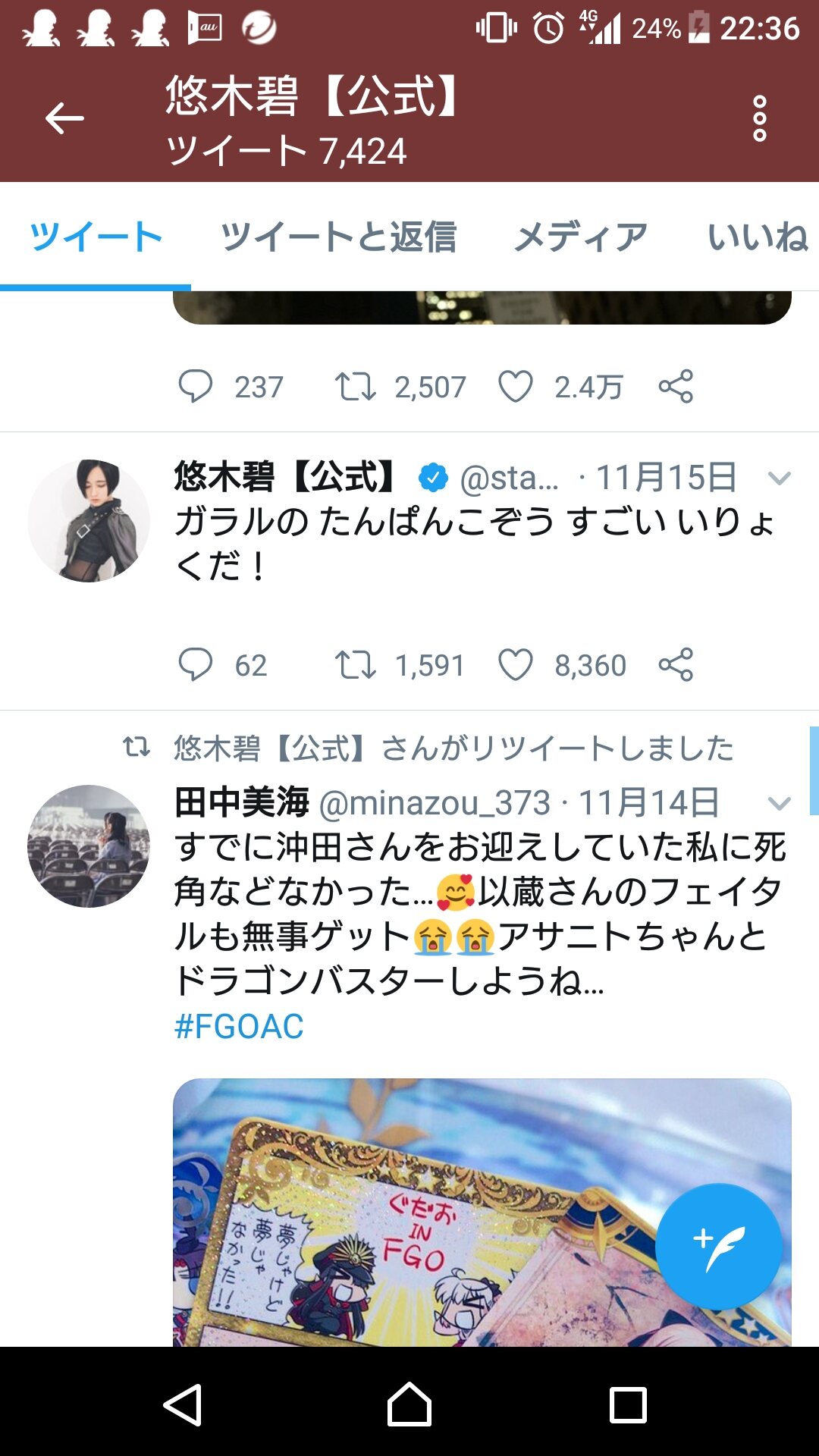Screen dimensions: 819x1456
Task: Go back using the header arrow
Action: coord(64,118)
